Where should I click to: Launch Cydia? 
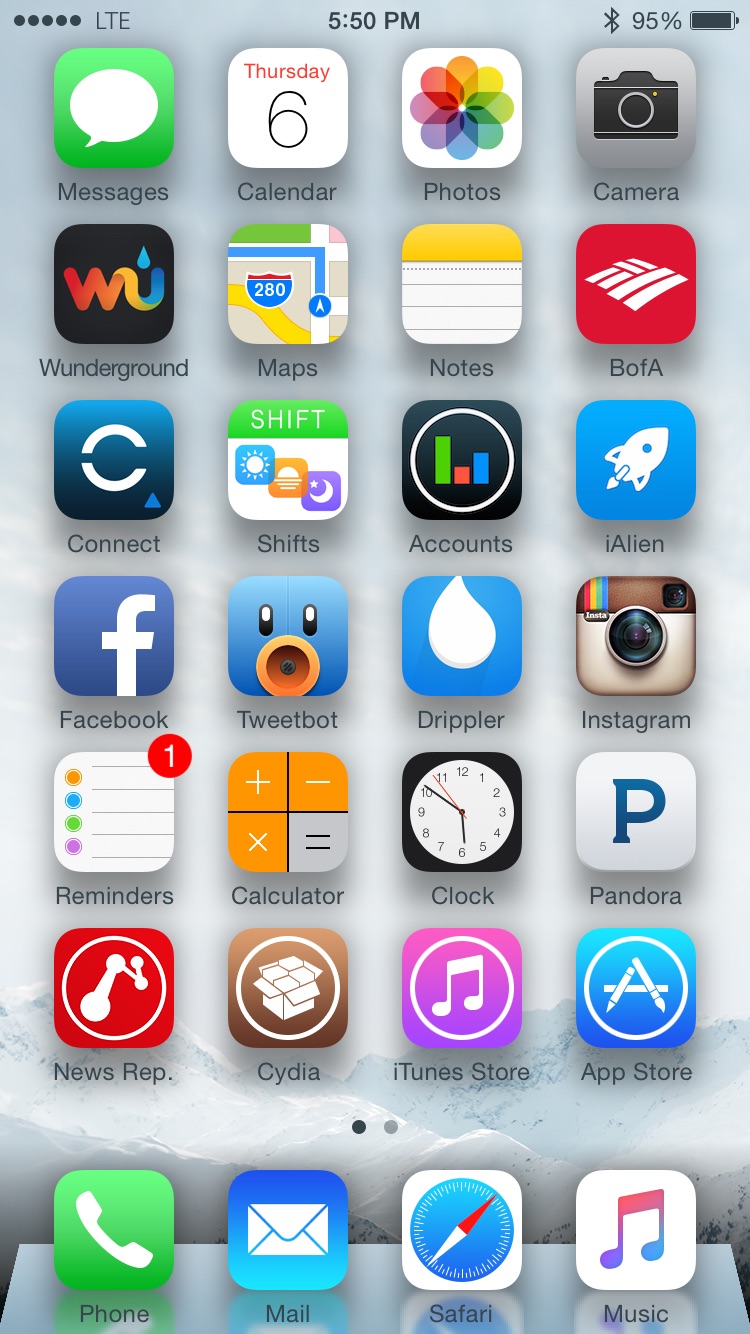pos(288,988)
